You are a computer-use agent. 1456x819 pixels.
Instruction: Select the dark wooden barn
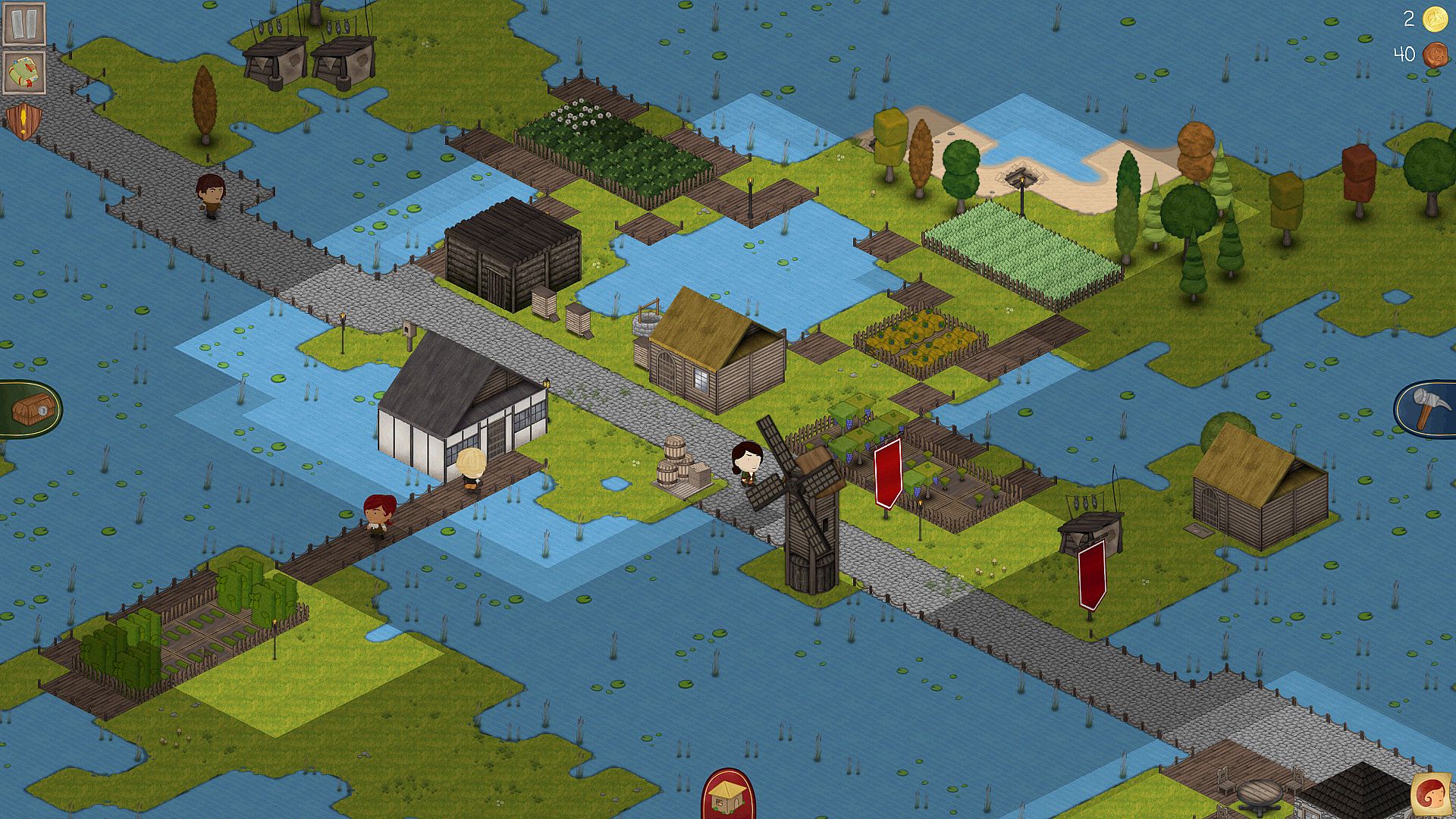(x=512, y=254)
